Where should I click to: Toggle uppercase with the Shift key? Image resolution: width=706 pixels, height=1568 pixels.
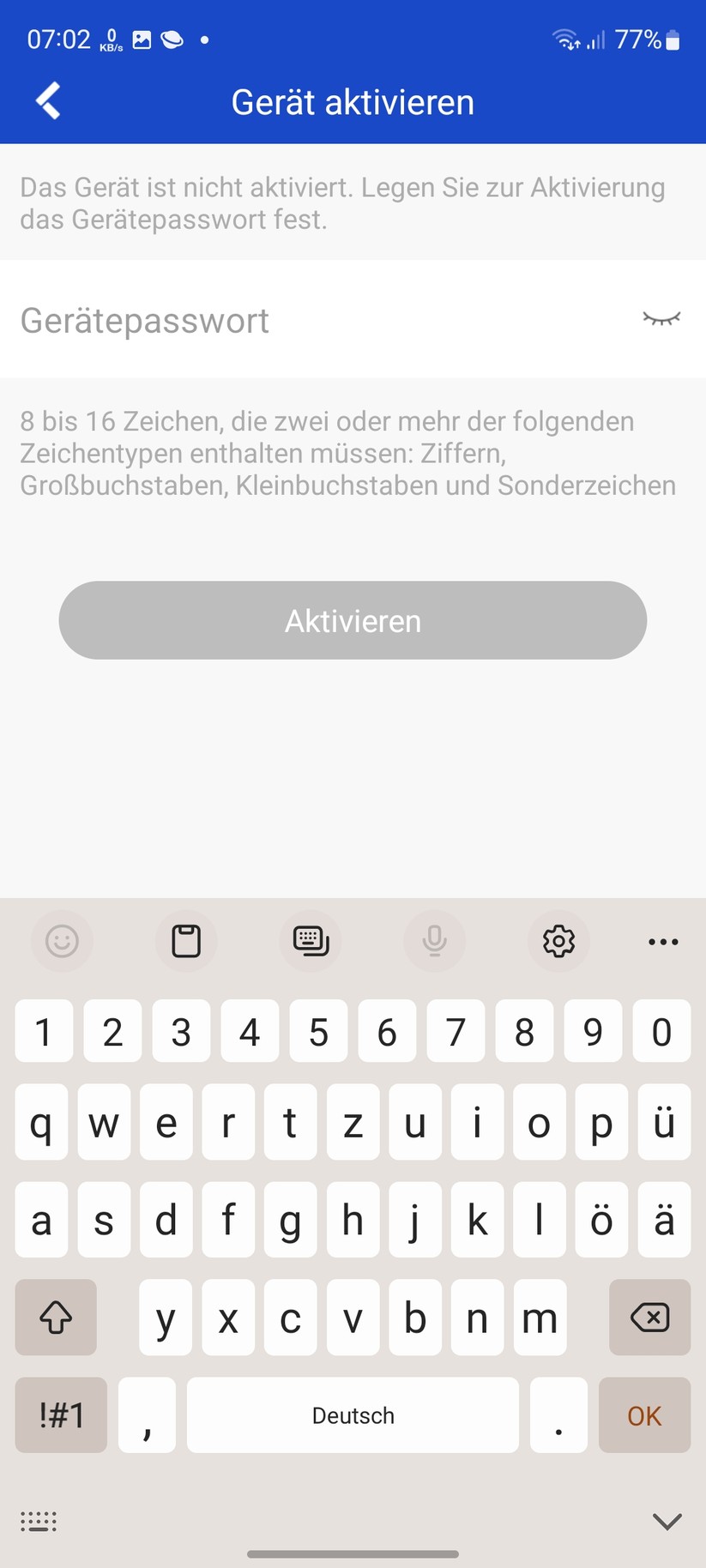55,1318
